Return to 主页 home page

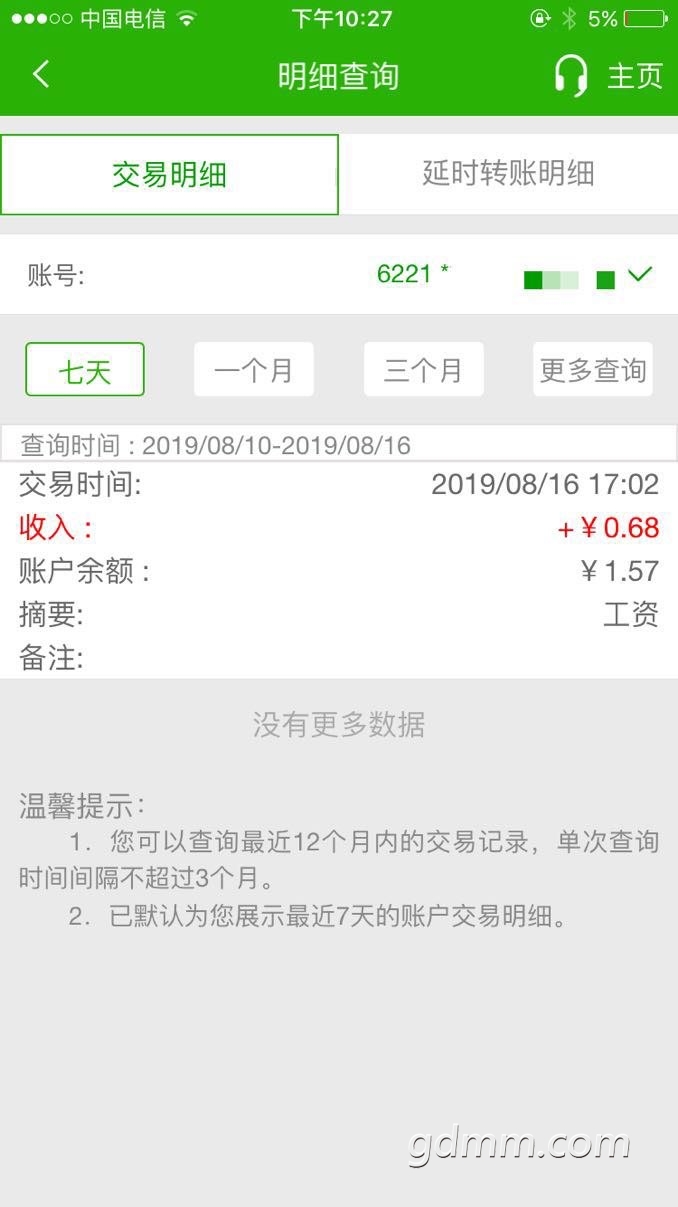(x=635, y=76)
